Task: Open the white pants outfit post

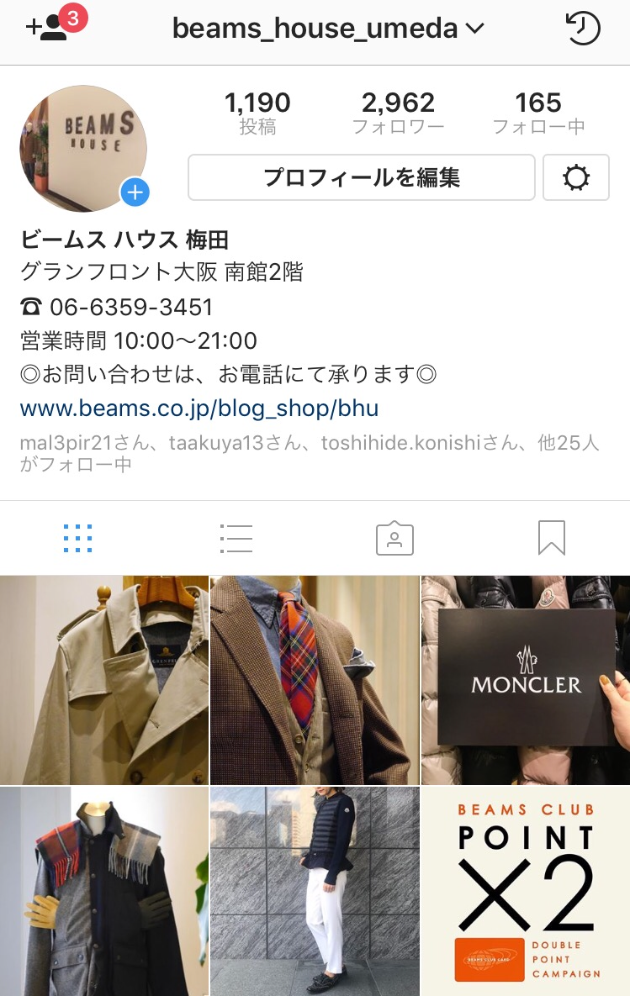Action: (x=314, y=891)
